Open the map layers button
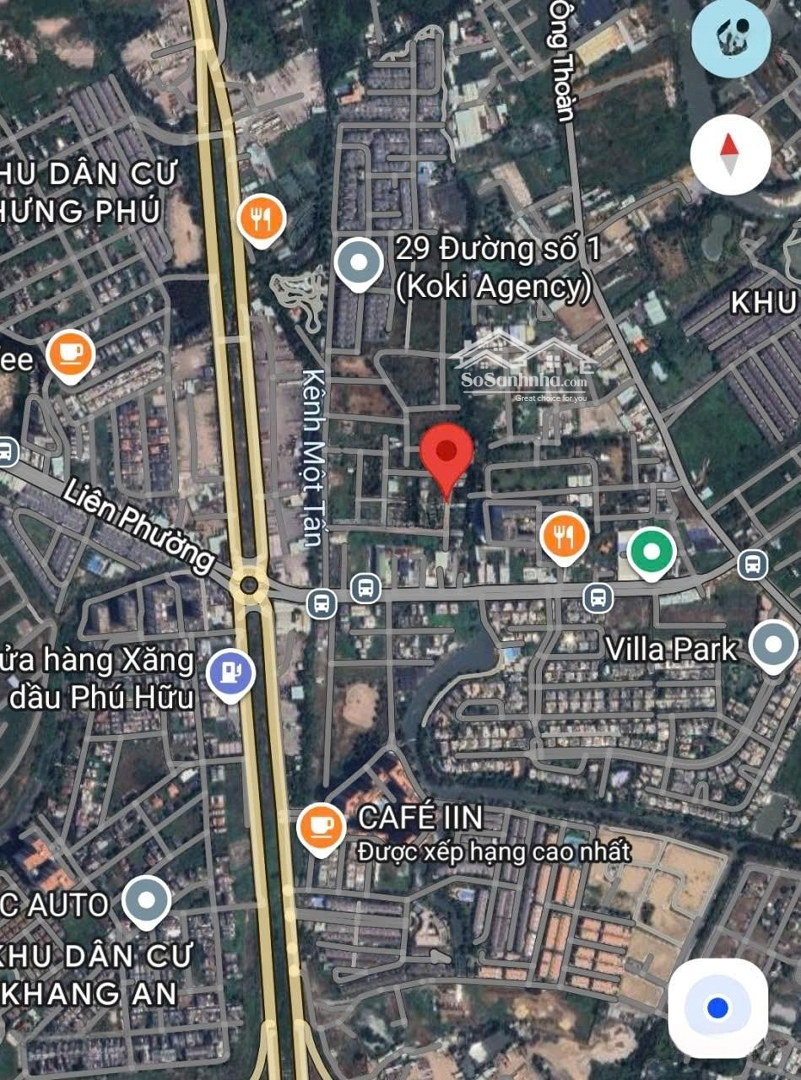Screen dimensions: 801x1080 pyautogui.click(x=731, y=38)
